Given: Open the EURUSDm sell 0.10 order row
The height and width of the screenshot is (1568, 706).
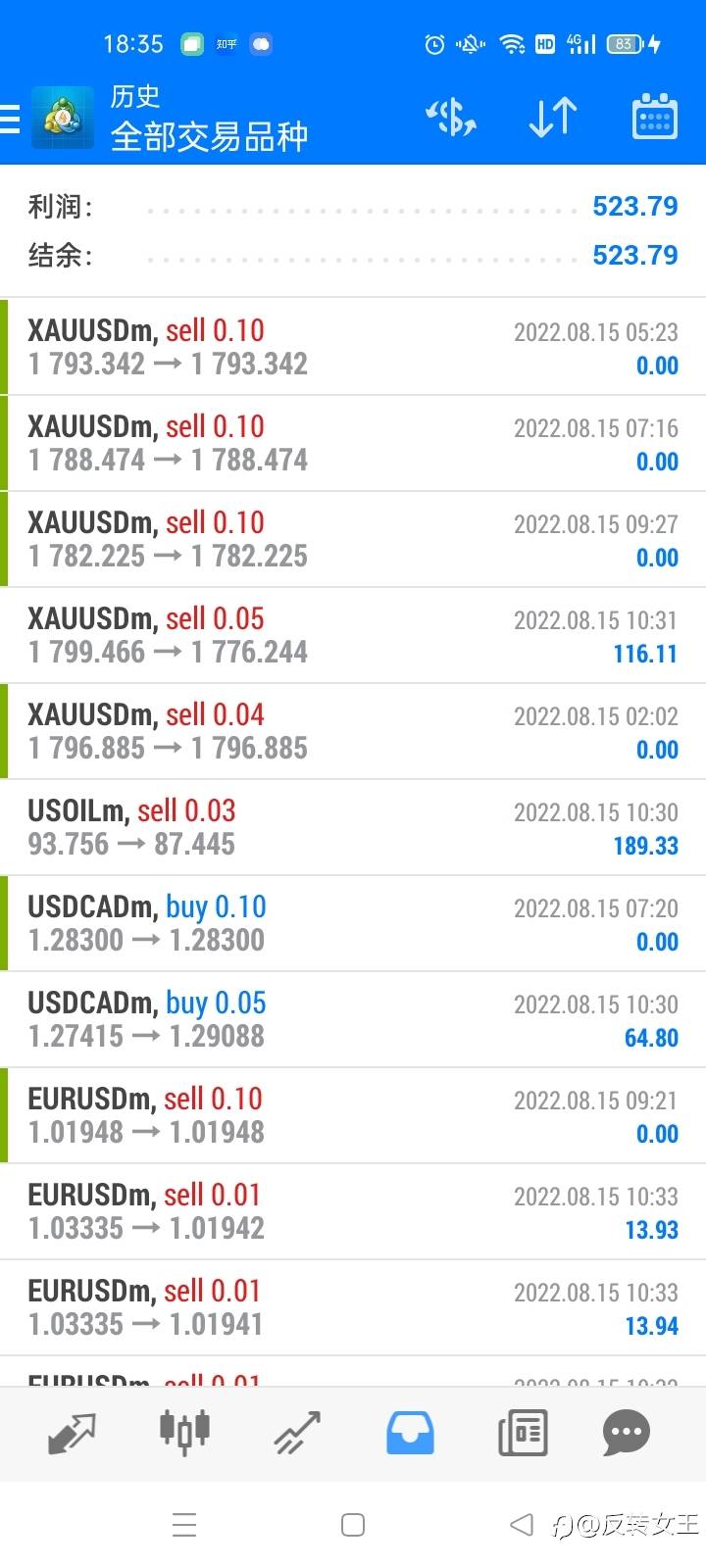Looking at the screenshot, I should tap(353, 1115).
